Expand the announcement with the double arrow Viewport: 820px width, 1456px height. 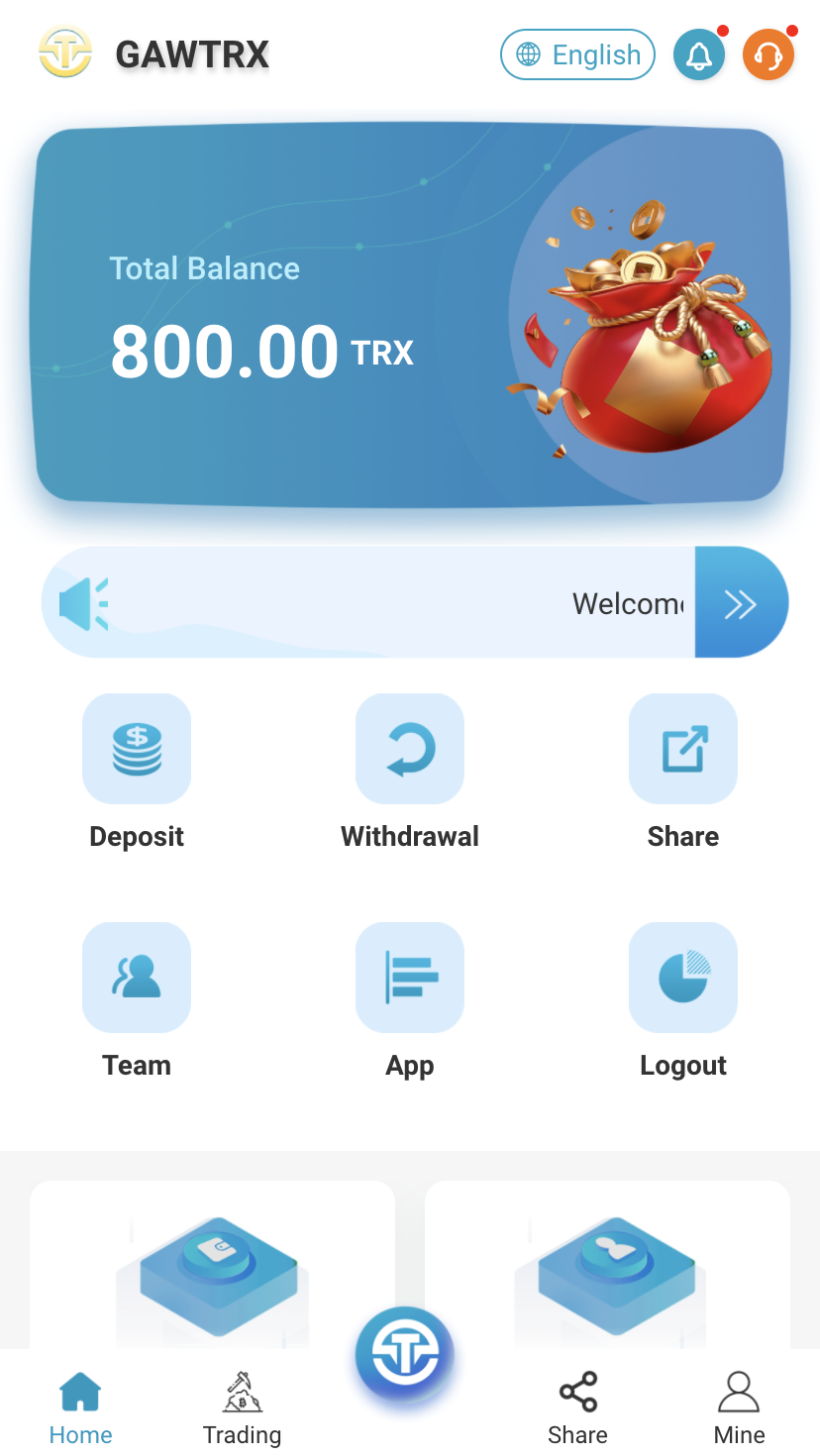click(741, 603)
